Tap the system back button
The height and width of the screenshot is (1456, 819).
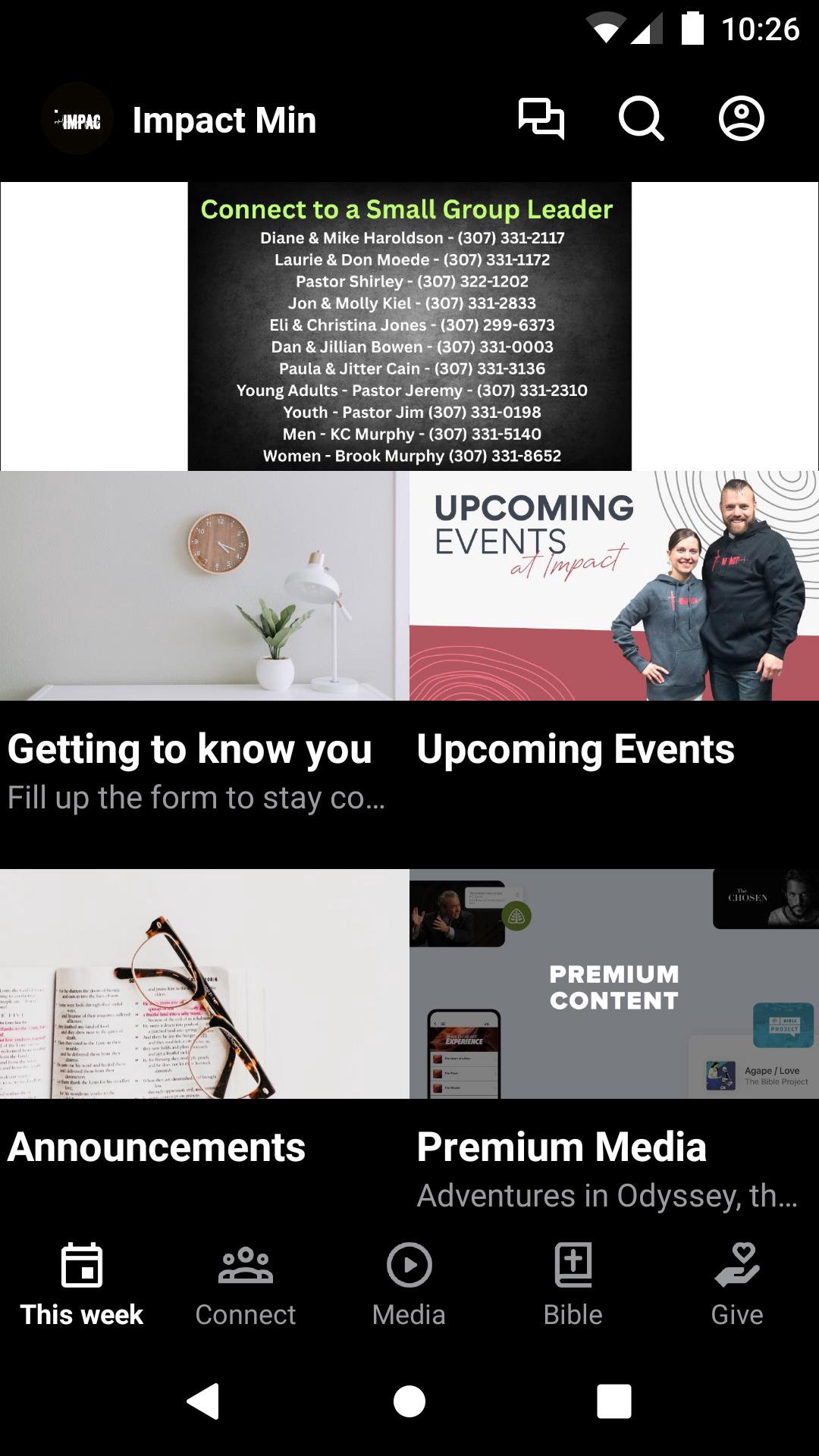203,1401
